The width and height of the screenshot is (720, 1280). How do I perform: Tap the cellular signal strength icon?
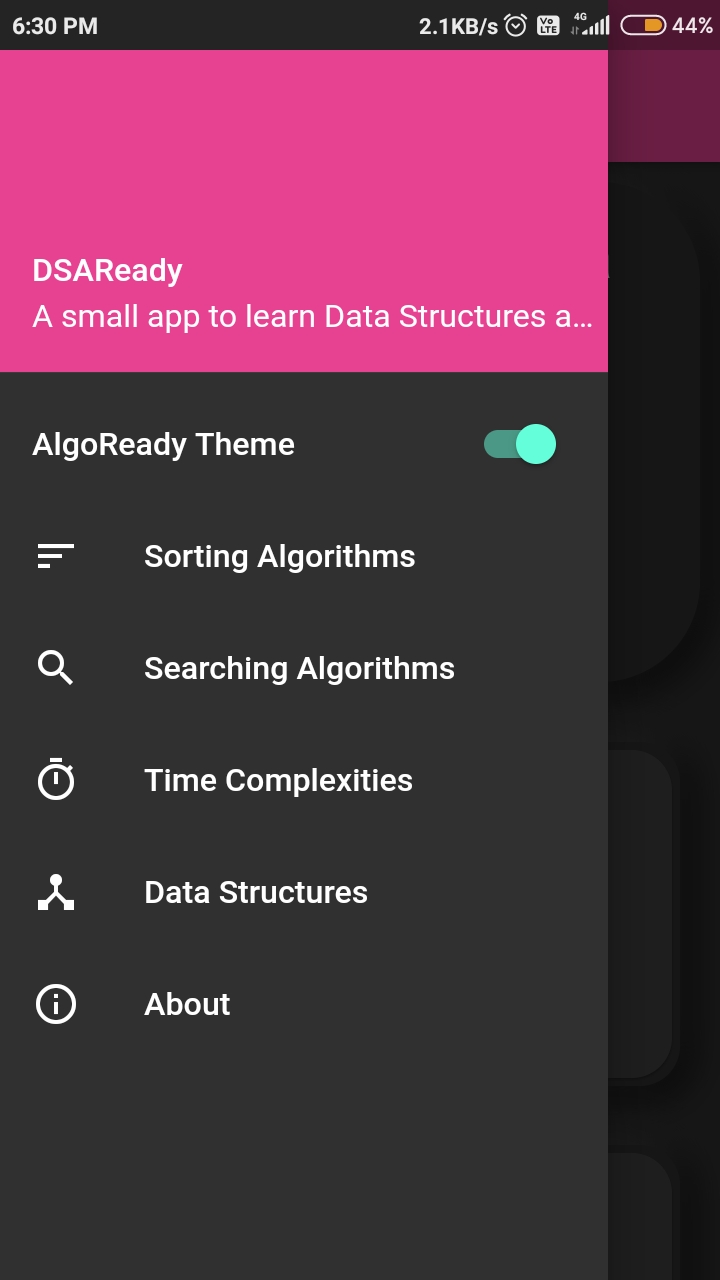coord(588,25)
